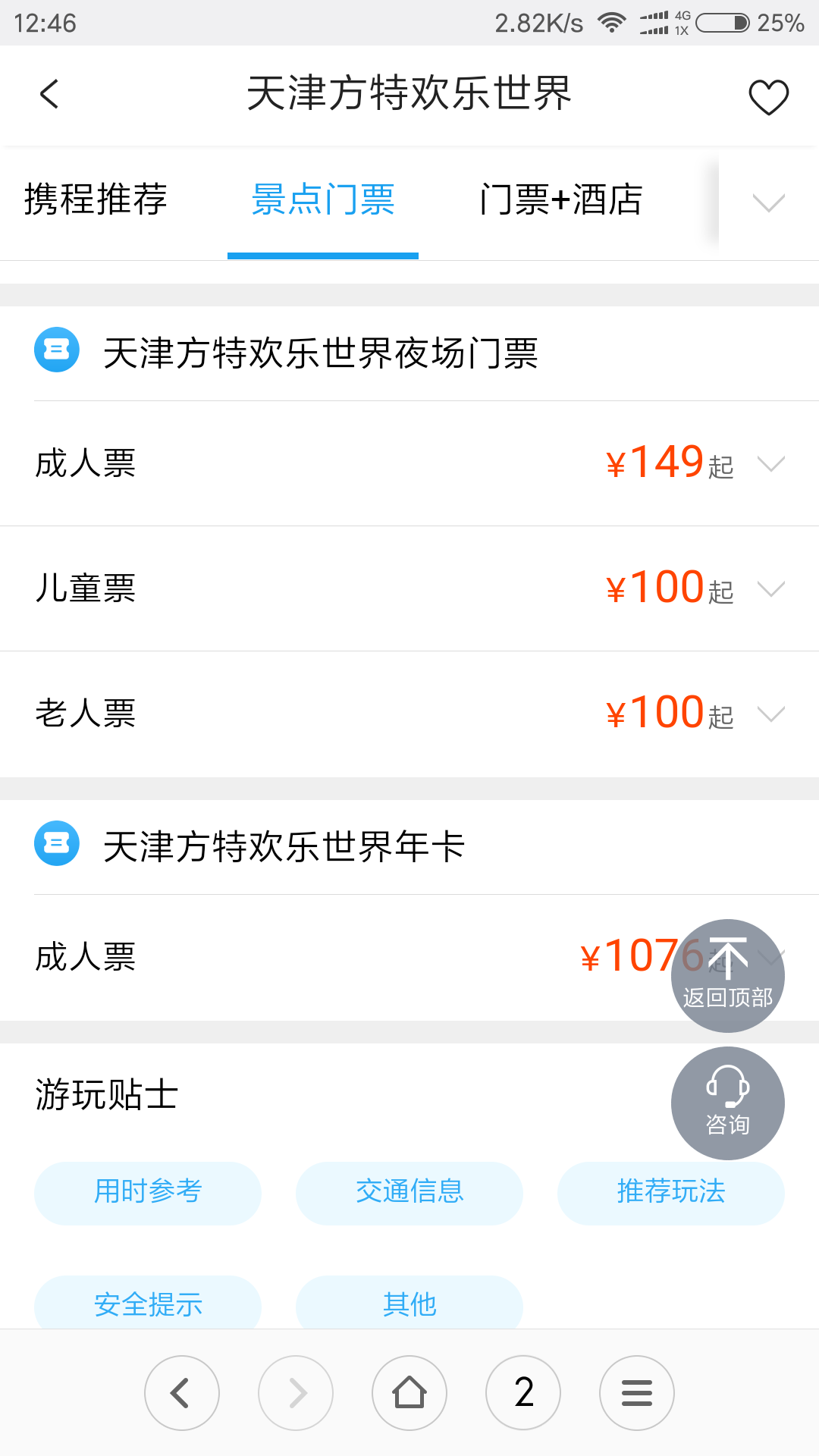This screenshot has width=819, height=1456.
Task: Expand the tab list dropdown arrow
Action: (x=768, y=202)
